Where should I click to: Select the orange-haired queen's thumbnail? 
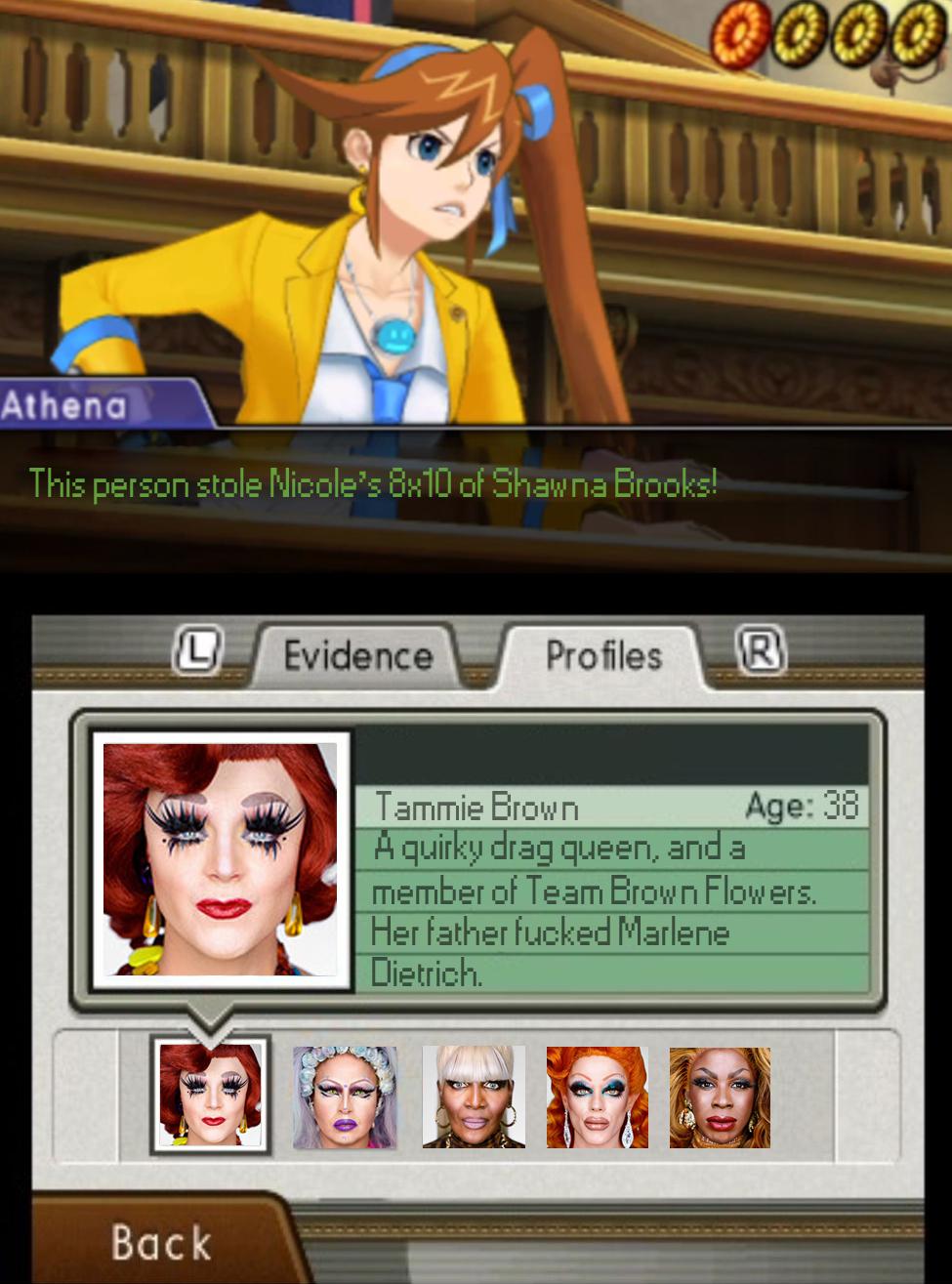[x=597, y=1097]
